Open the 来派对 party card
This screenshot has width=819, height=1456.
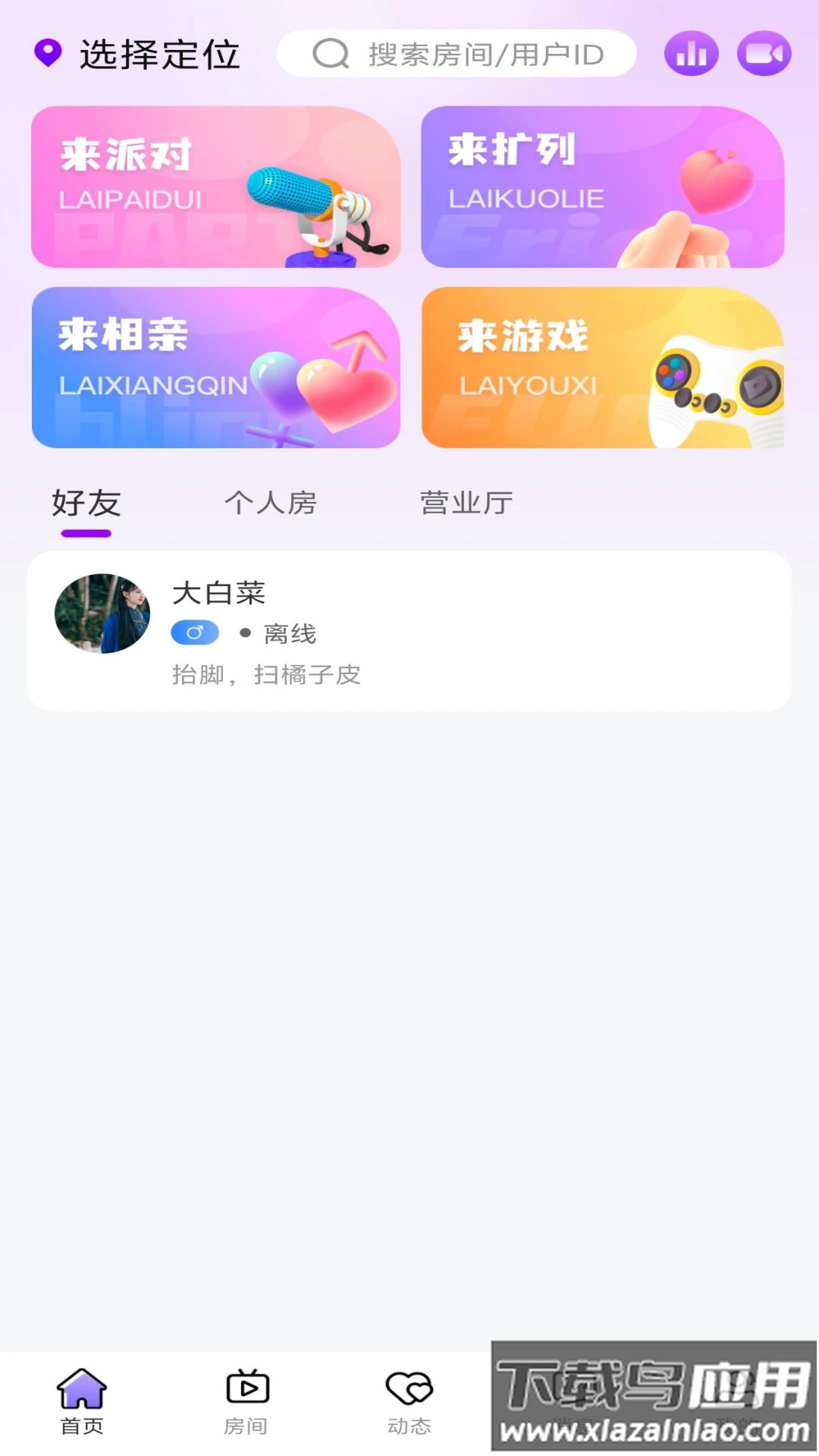pyautogui.click(x=215, y=187)
